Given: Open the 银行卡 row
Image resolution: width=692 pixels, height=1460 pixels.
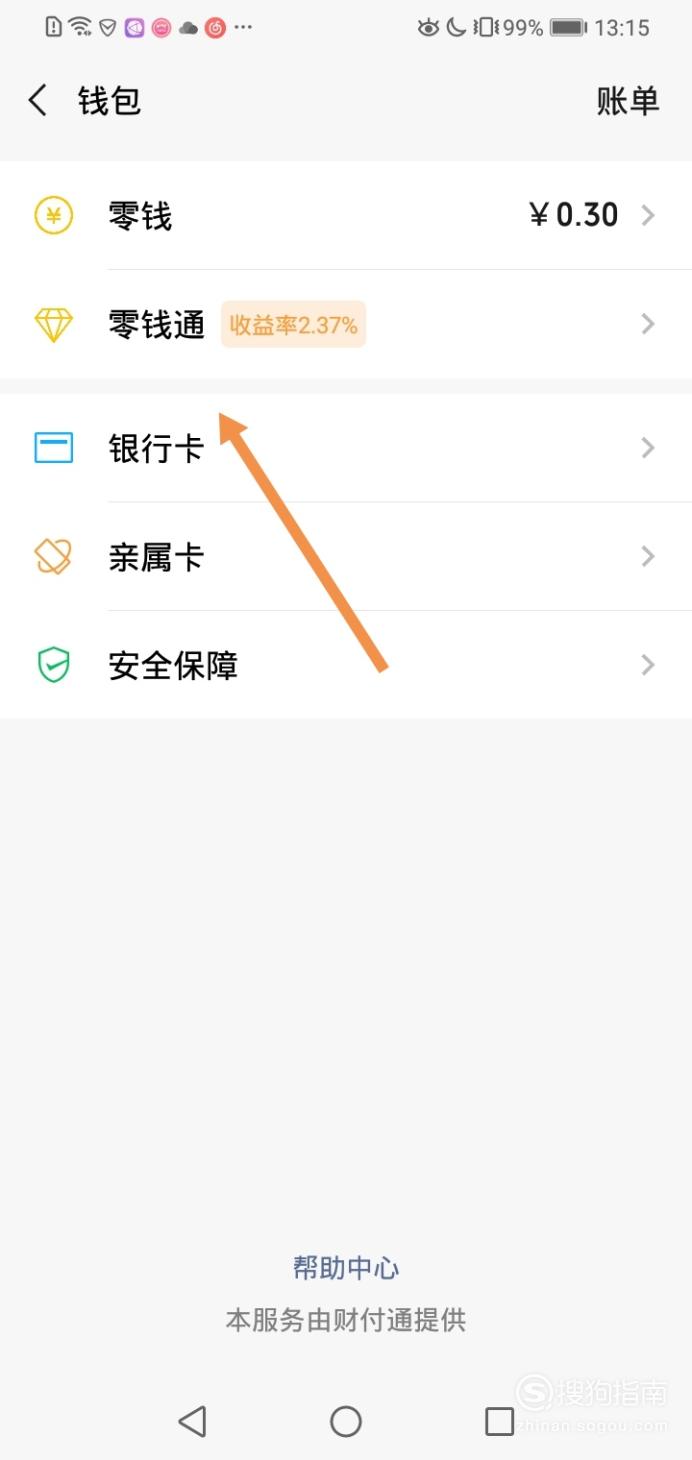Looking at the screenshot, I should click(346, 448).
